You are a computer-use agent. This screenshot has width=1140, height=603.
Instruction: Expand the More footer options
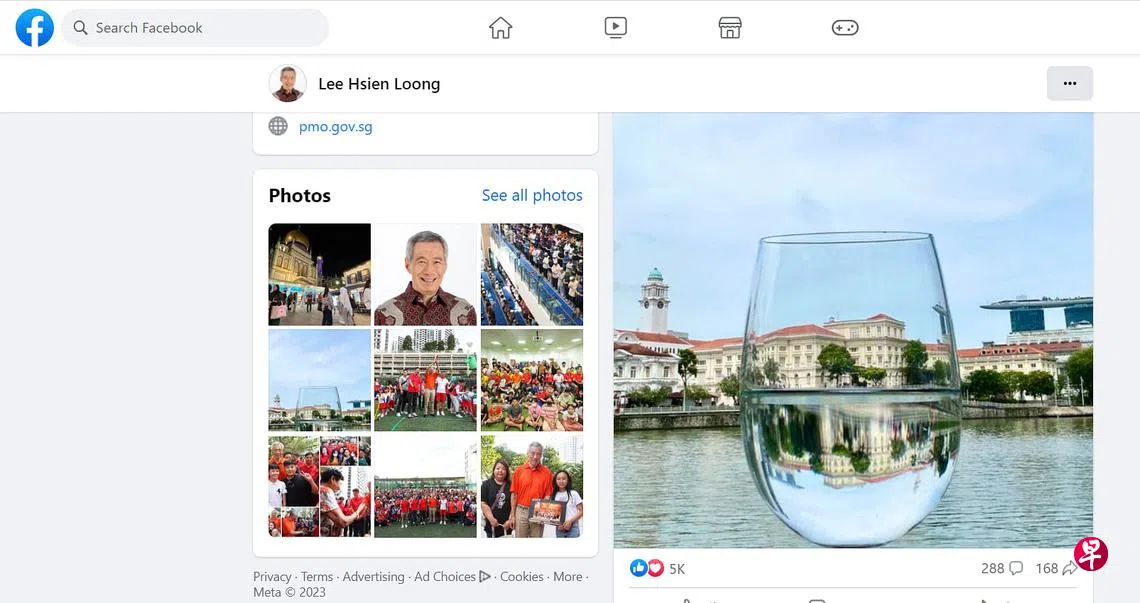pos(567,577)
